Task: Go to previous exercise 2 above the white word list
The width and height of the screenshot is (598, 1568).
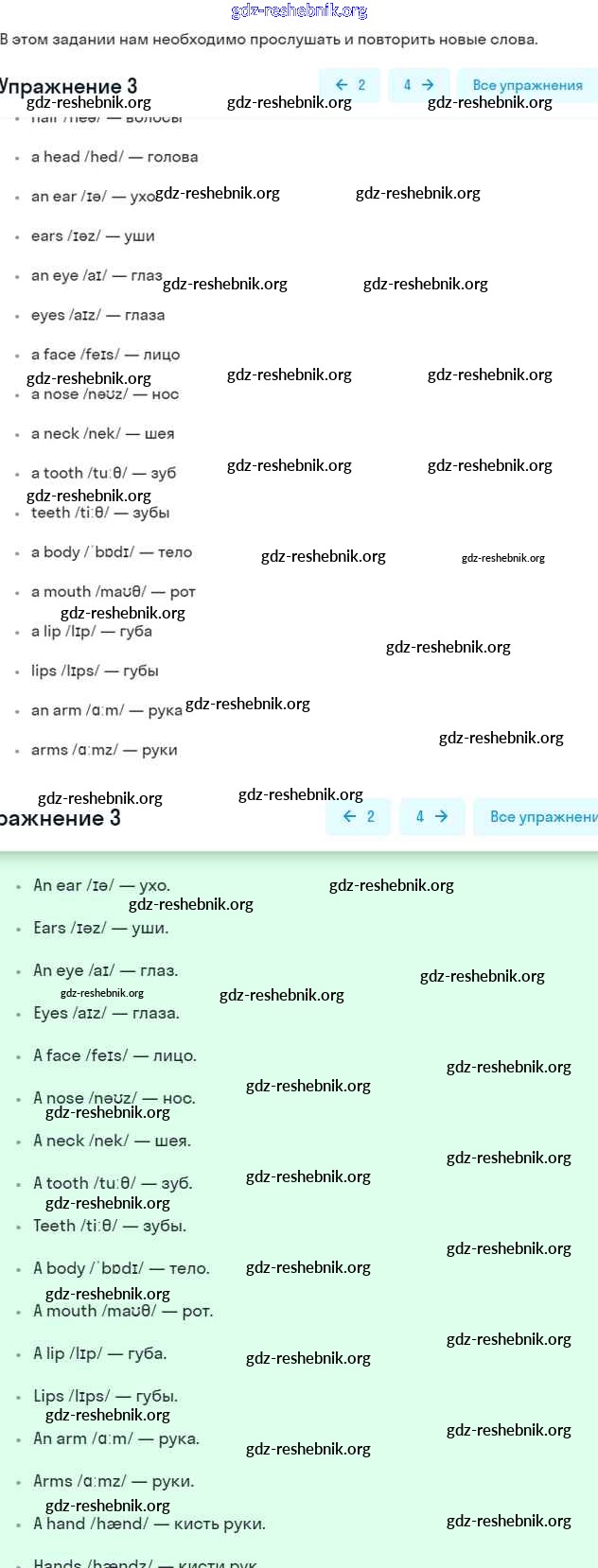Action: pyautogui.click(x=349, y=85)
